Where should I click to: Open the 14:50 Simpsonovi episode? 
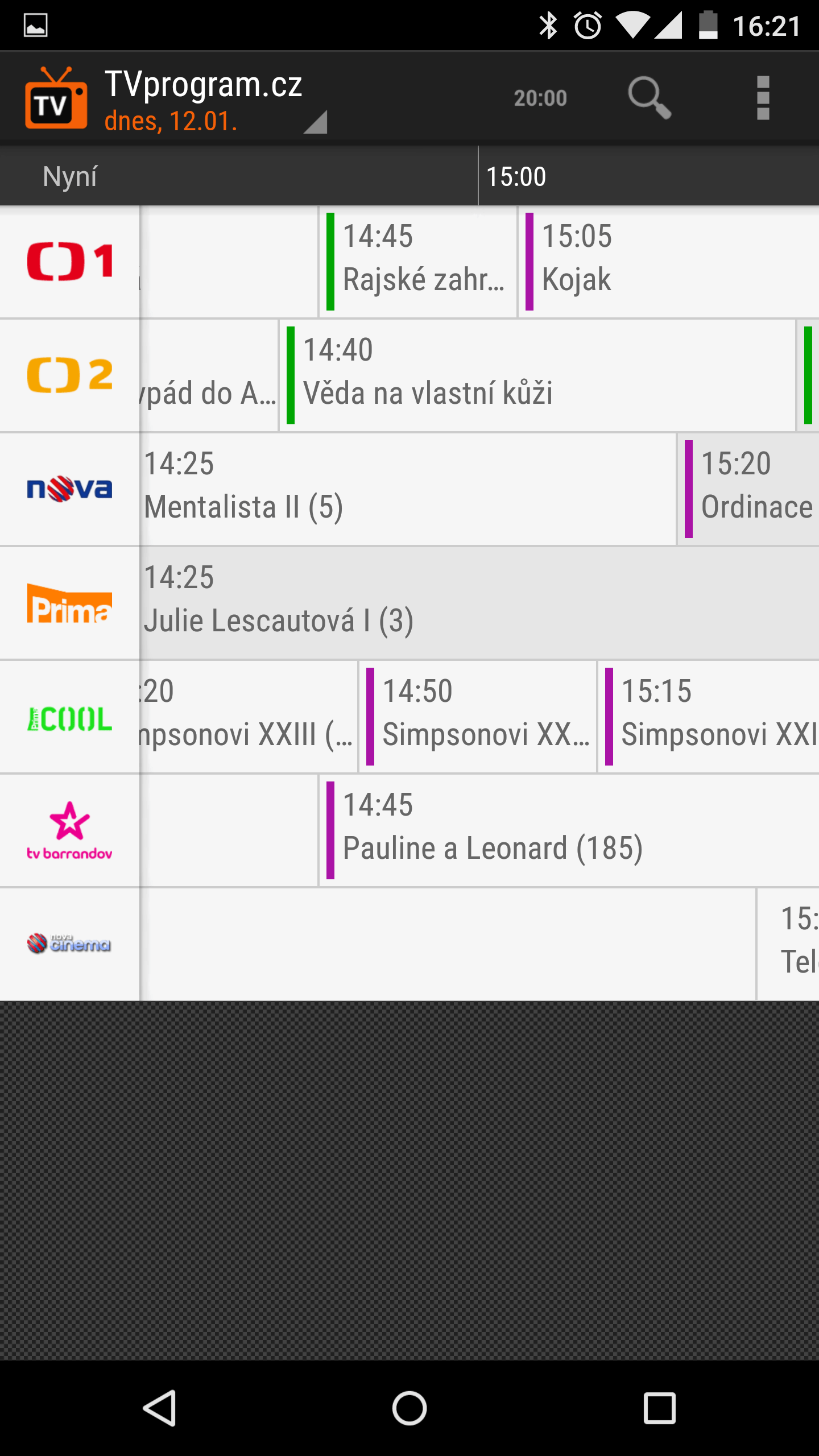click(478, 717)
